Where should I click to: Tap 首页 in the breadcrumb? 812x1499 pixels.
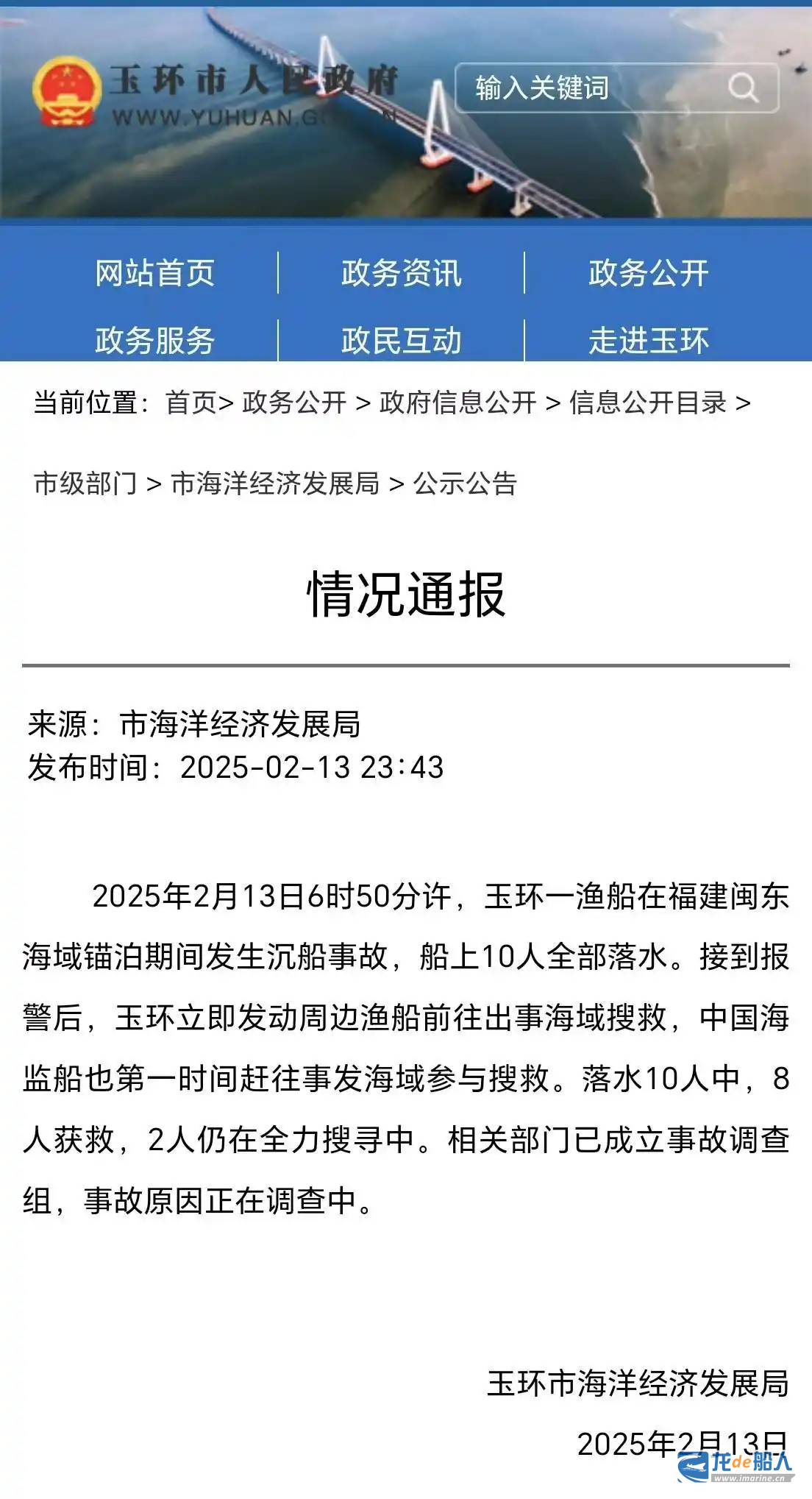pos(191,403)
